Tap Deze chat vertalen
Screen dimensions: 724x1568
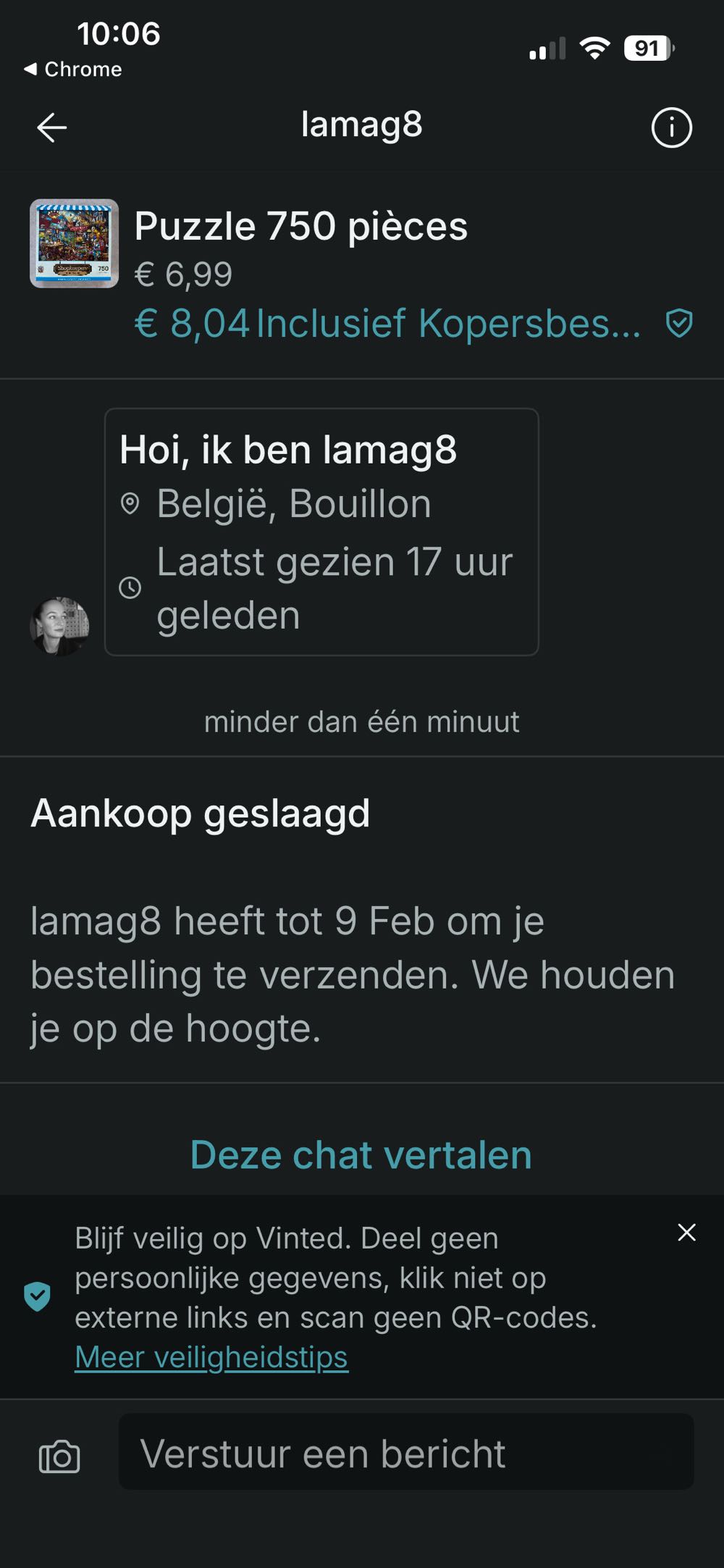pos(361,1154)
